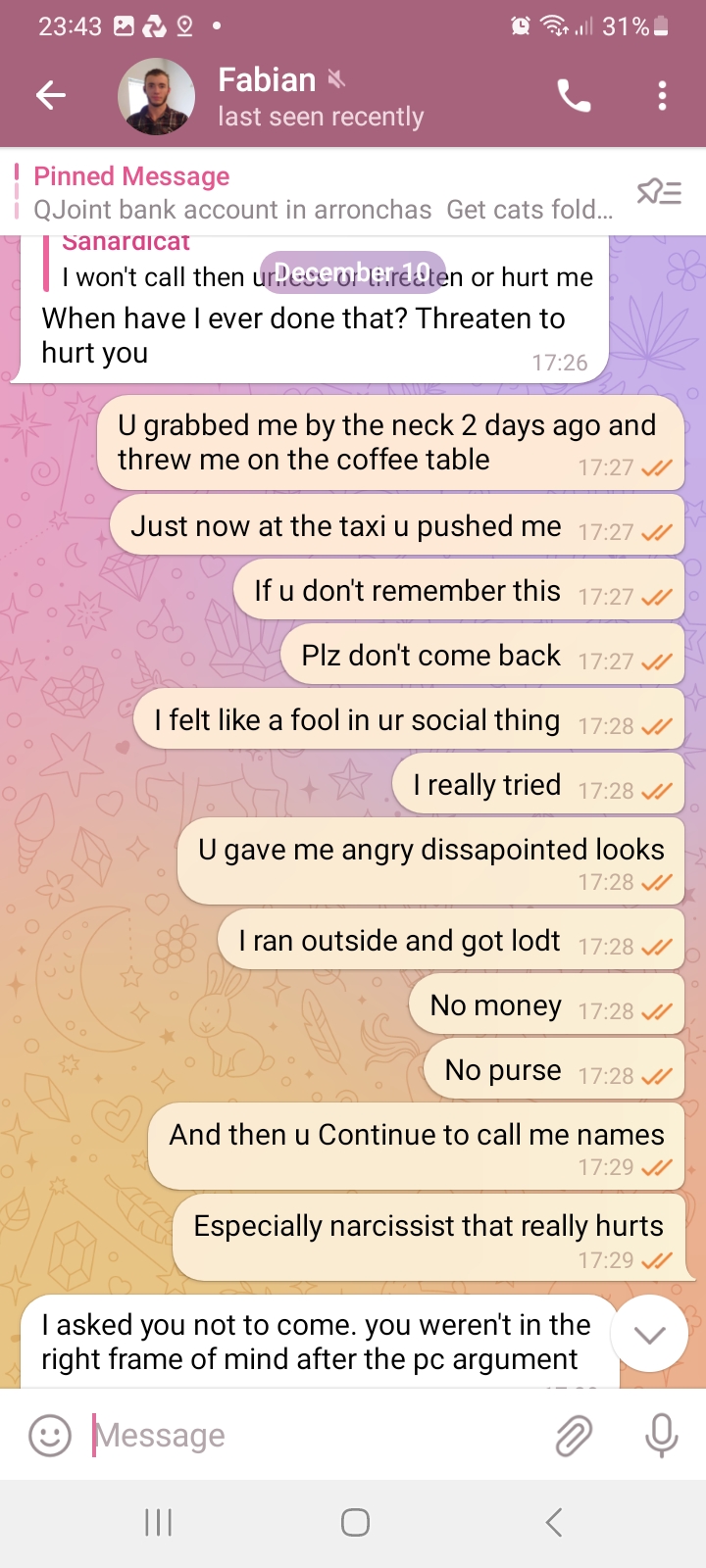This screenshot has width=706, height=1568.
Task: Jump to the quoted Sanardicat reply
Action: [x=324, y=265]
